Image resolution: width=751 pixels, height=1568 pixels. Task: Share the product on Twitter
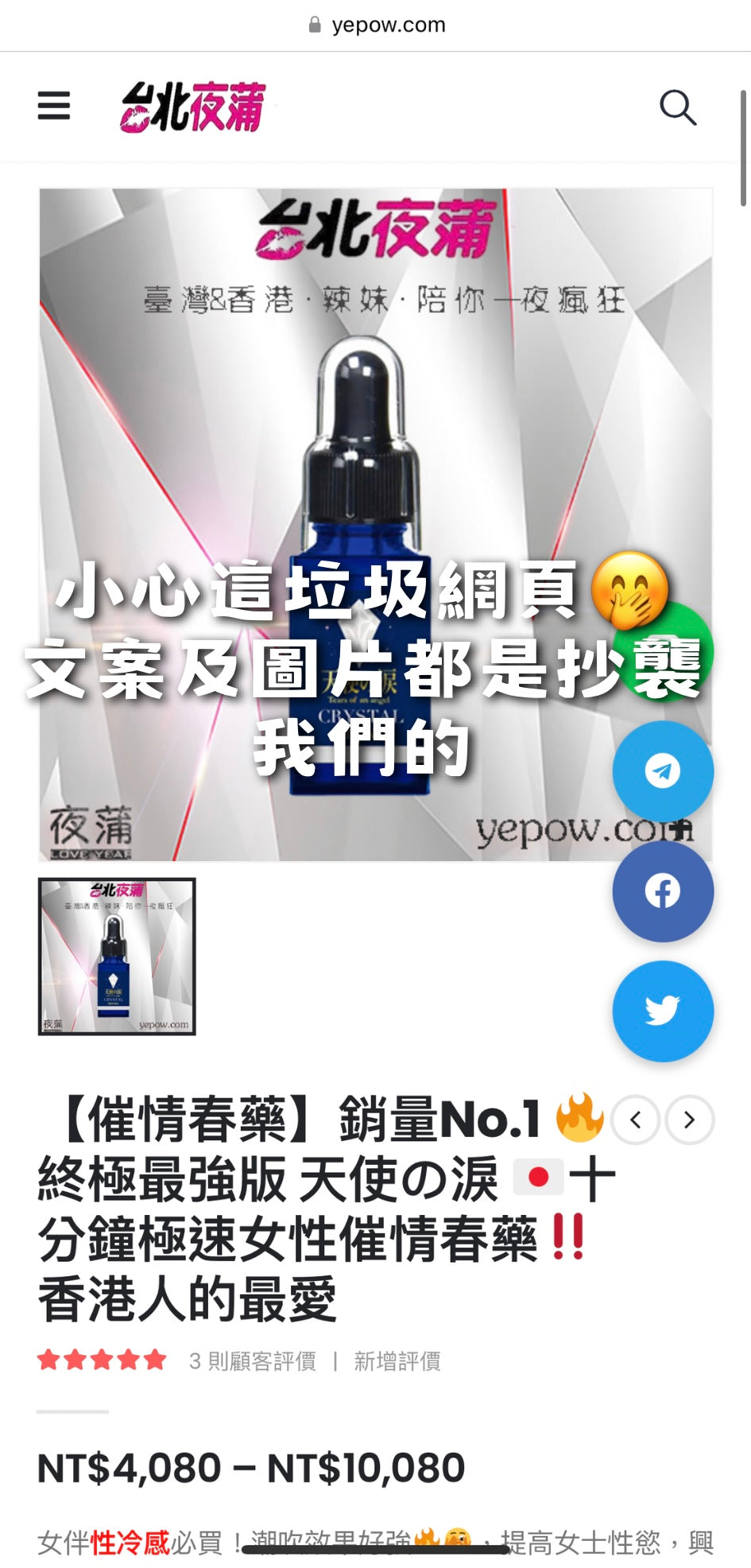pos(663,1011)
